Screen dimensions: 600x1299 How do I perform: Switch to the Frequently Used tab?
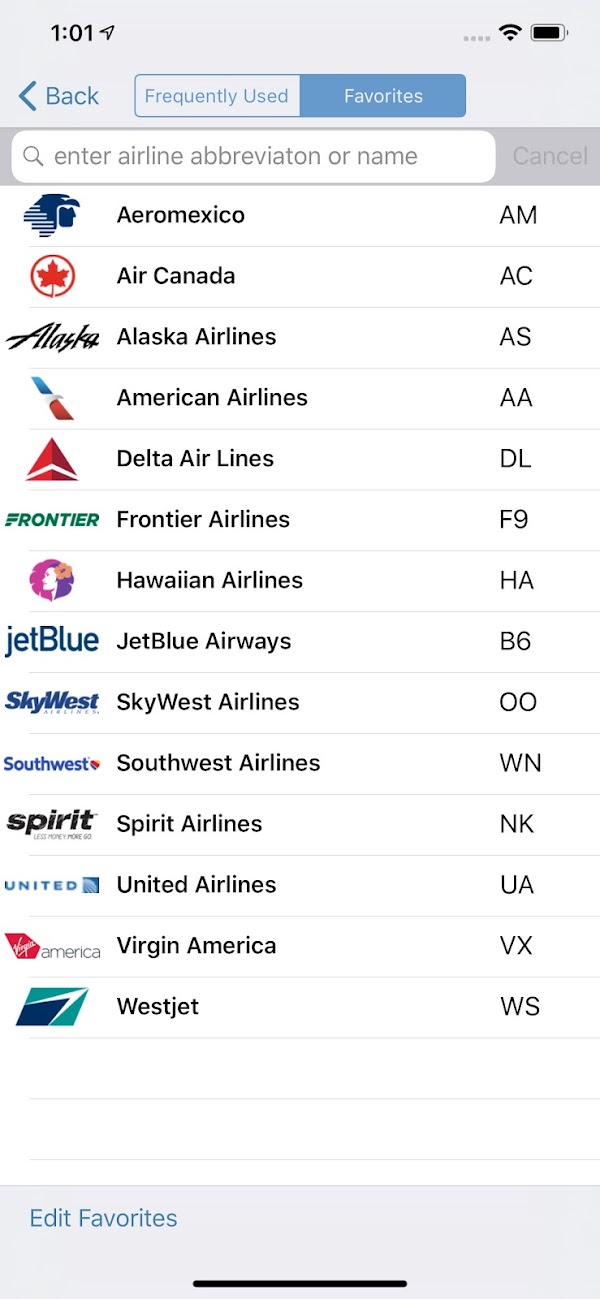click(x=217, y=96)
